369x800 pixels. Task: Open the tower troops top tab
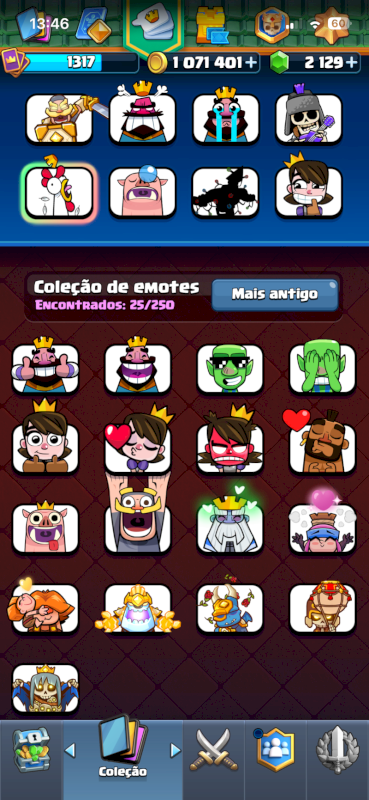point(211,26)
